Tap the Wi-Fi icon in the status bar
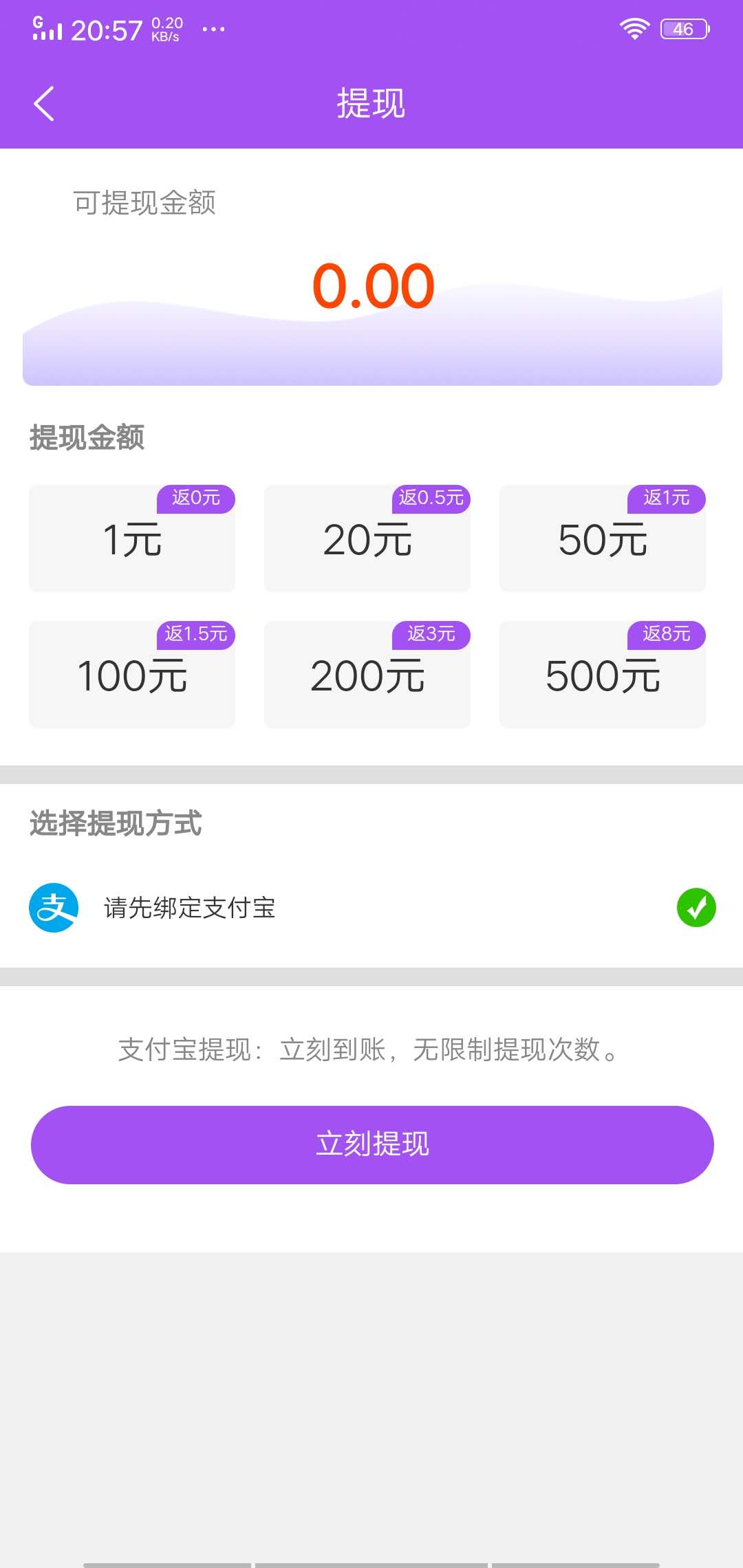This screenshot has width=743, height=1568. [x=633, y=28]
